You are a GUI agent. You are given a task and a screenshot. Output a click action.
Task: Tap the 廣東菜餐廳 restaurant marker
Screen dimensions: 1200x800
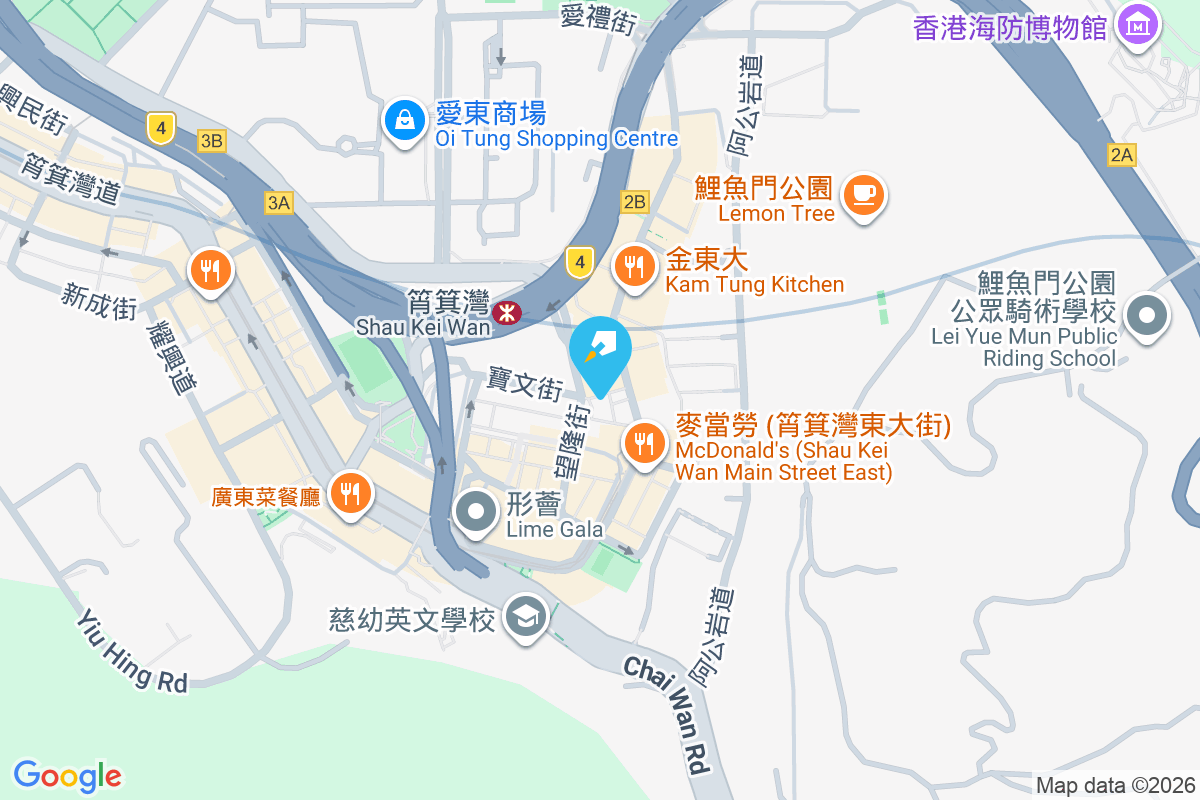[x=350, y=493]
